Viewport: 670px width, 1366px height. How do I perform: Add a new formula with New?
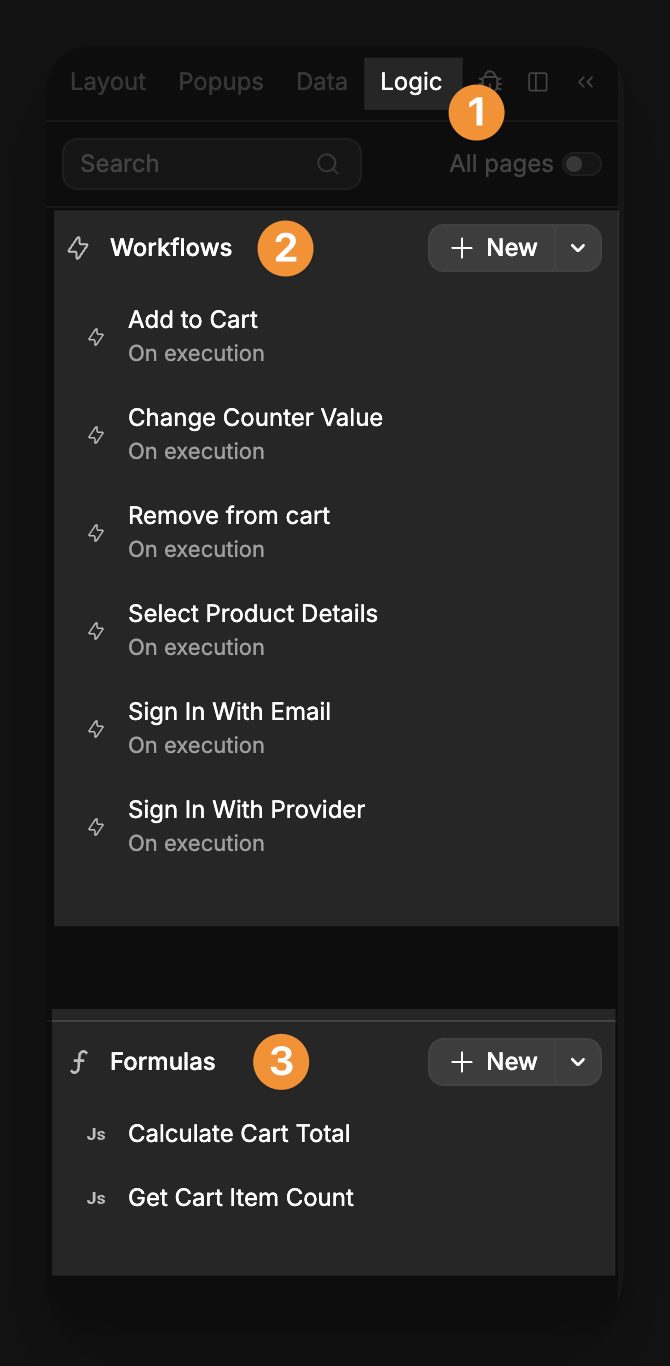tap(493, 1062)
